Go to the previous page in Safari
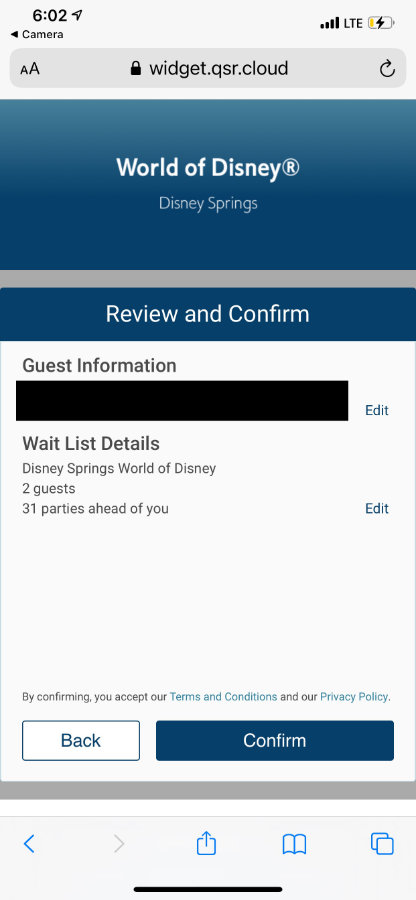 pos(29,844)
